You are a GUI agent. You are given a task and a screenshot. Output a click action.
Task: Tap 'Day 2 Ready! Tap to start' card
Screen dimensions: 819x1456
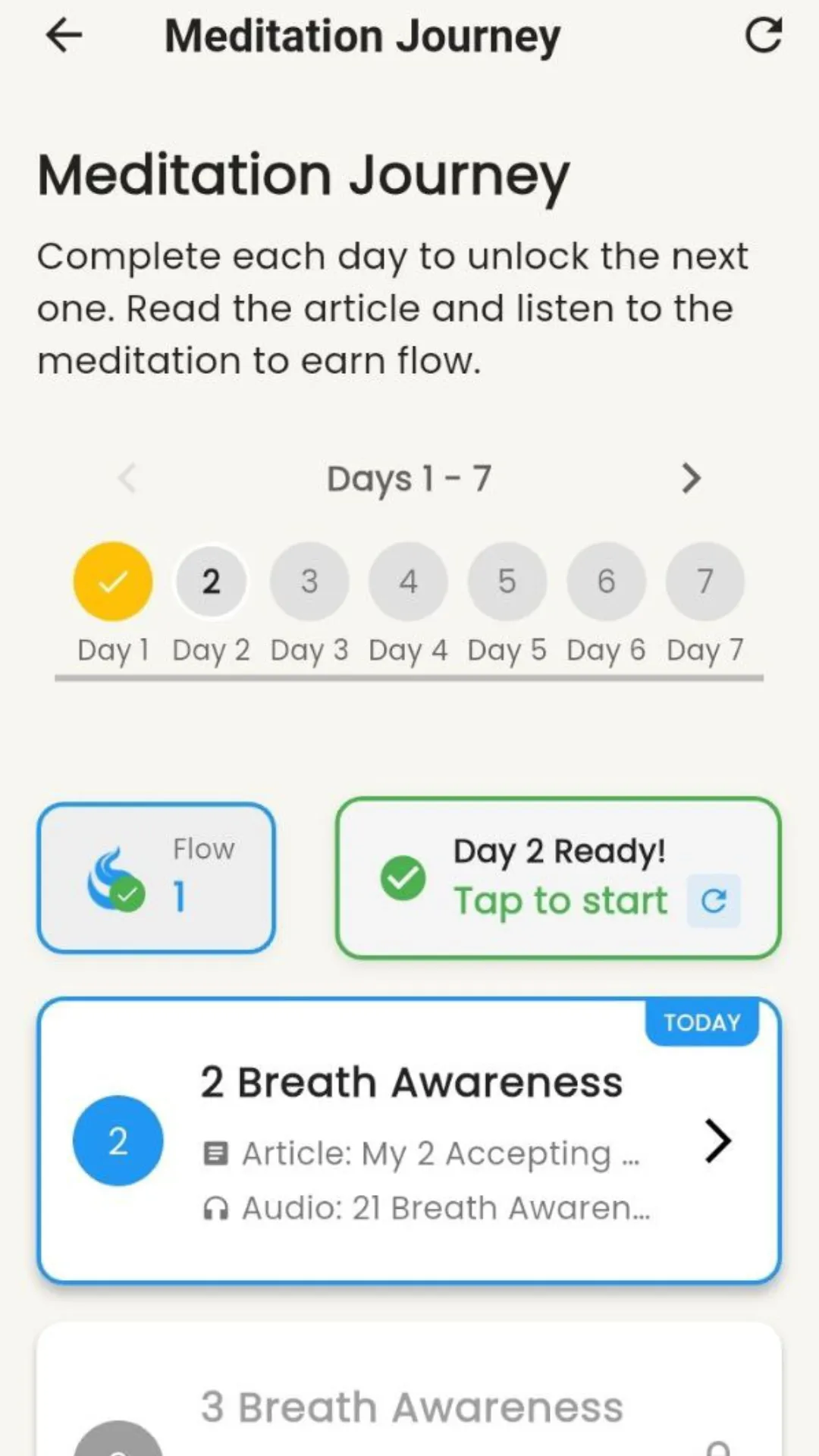(558, 878)
